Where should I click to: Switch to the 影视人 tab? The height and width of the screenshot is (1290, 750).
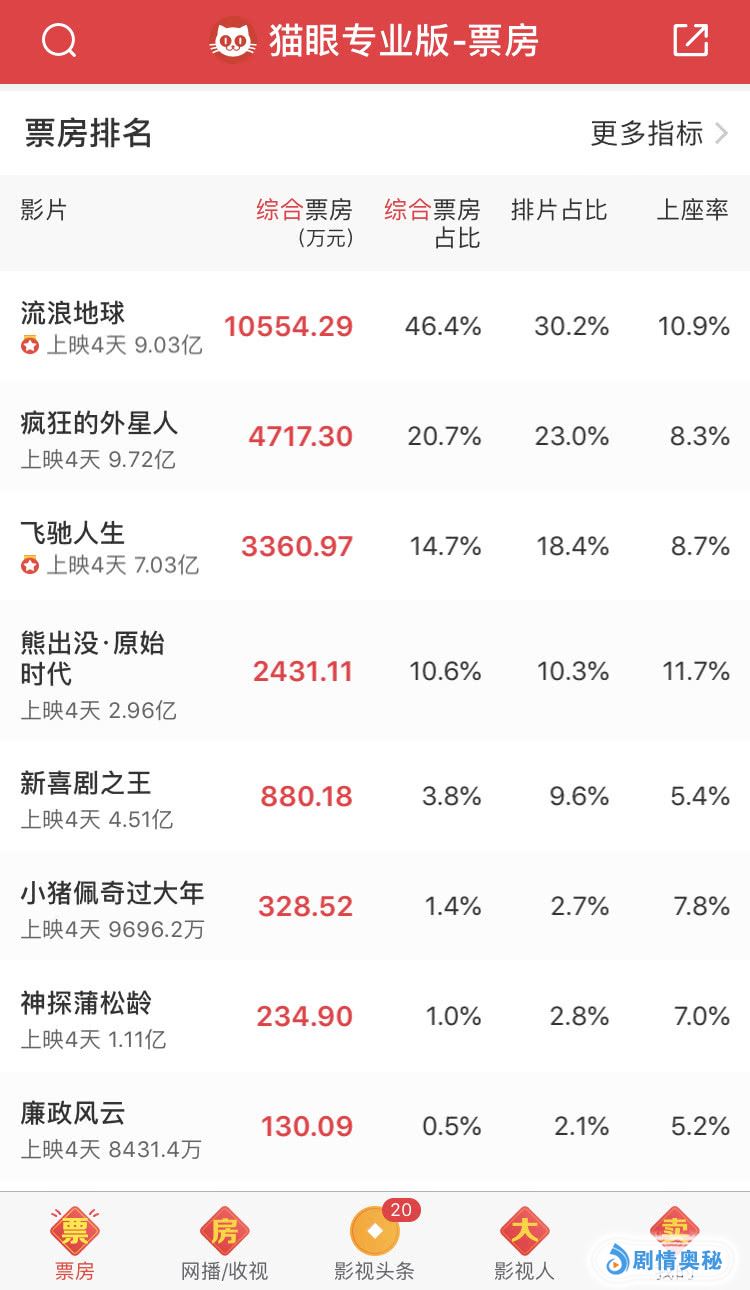524,1243
